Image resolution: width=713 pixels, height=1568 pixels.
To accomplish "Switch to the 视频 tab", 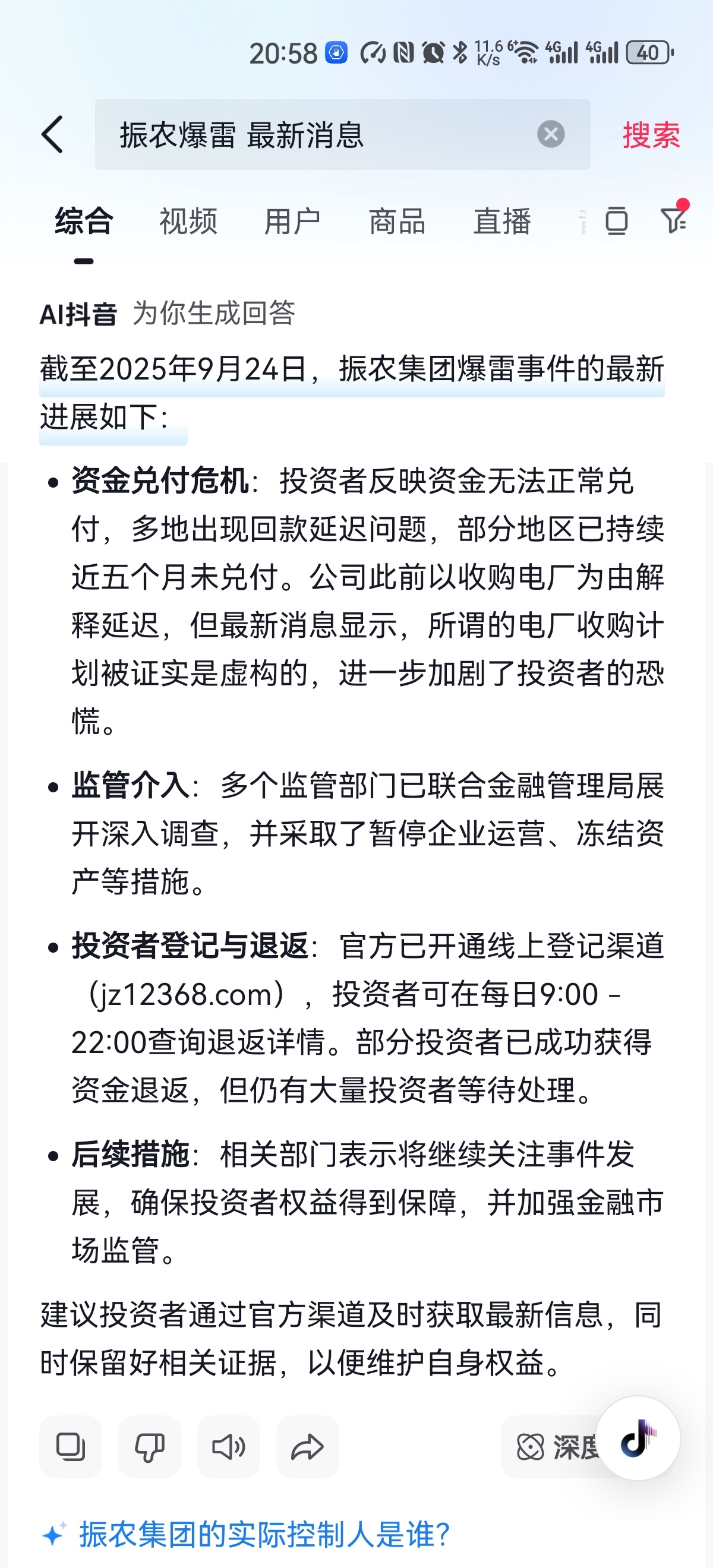I will point(188,221).
